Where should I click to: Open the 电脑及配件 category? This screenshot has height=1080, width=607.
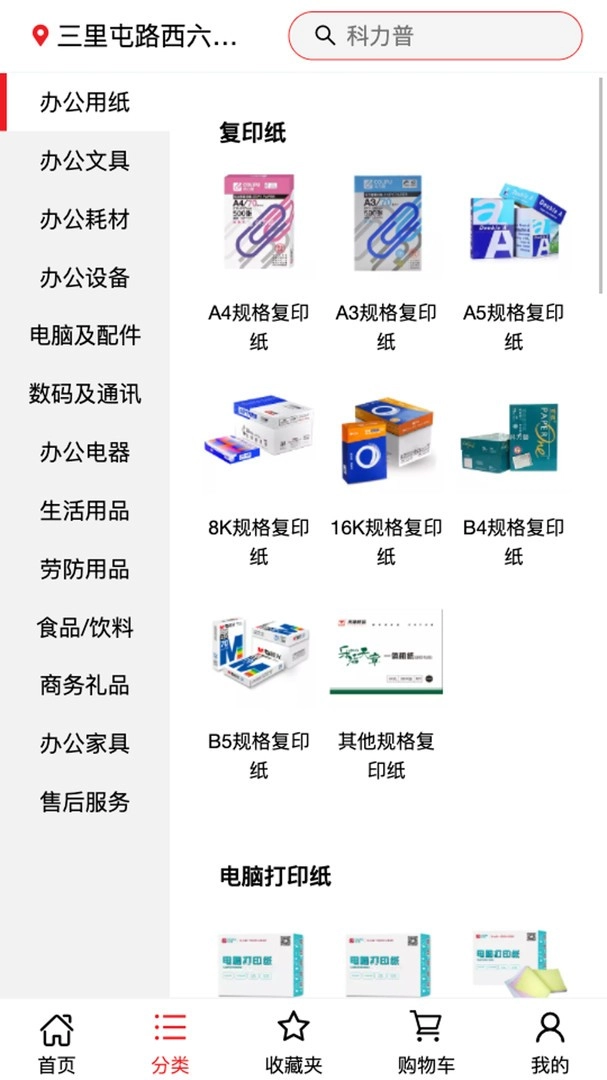coord(85,336)
